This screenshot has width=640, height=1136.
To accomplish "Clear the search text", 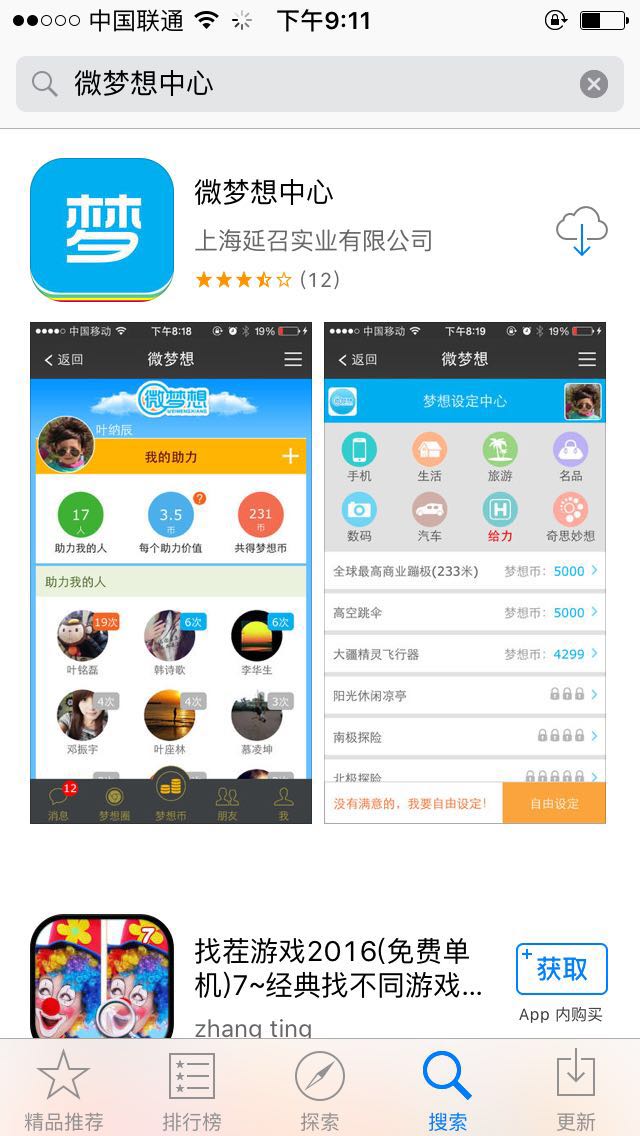I will (x=594, y=84).
